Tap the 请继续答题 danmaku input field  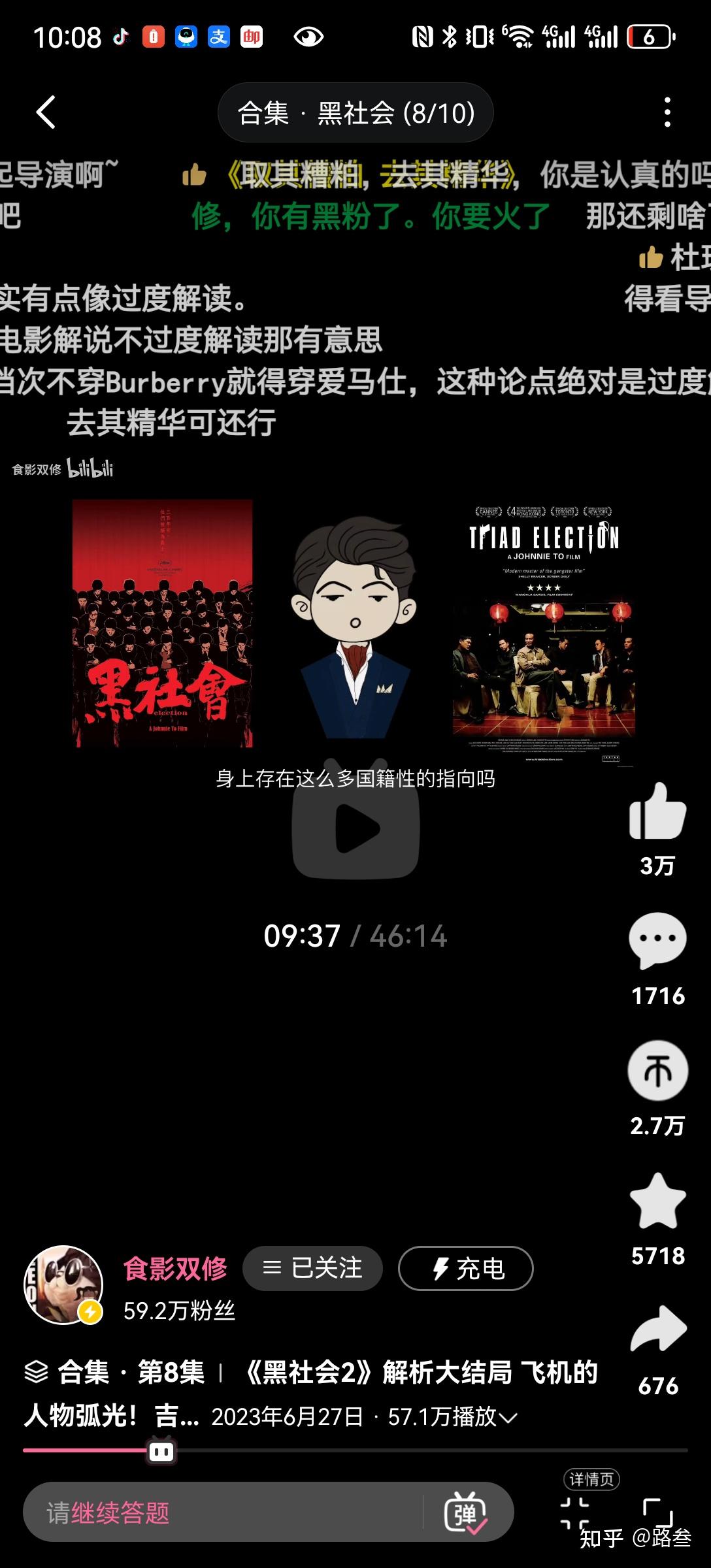(222, 1512)
